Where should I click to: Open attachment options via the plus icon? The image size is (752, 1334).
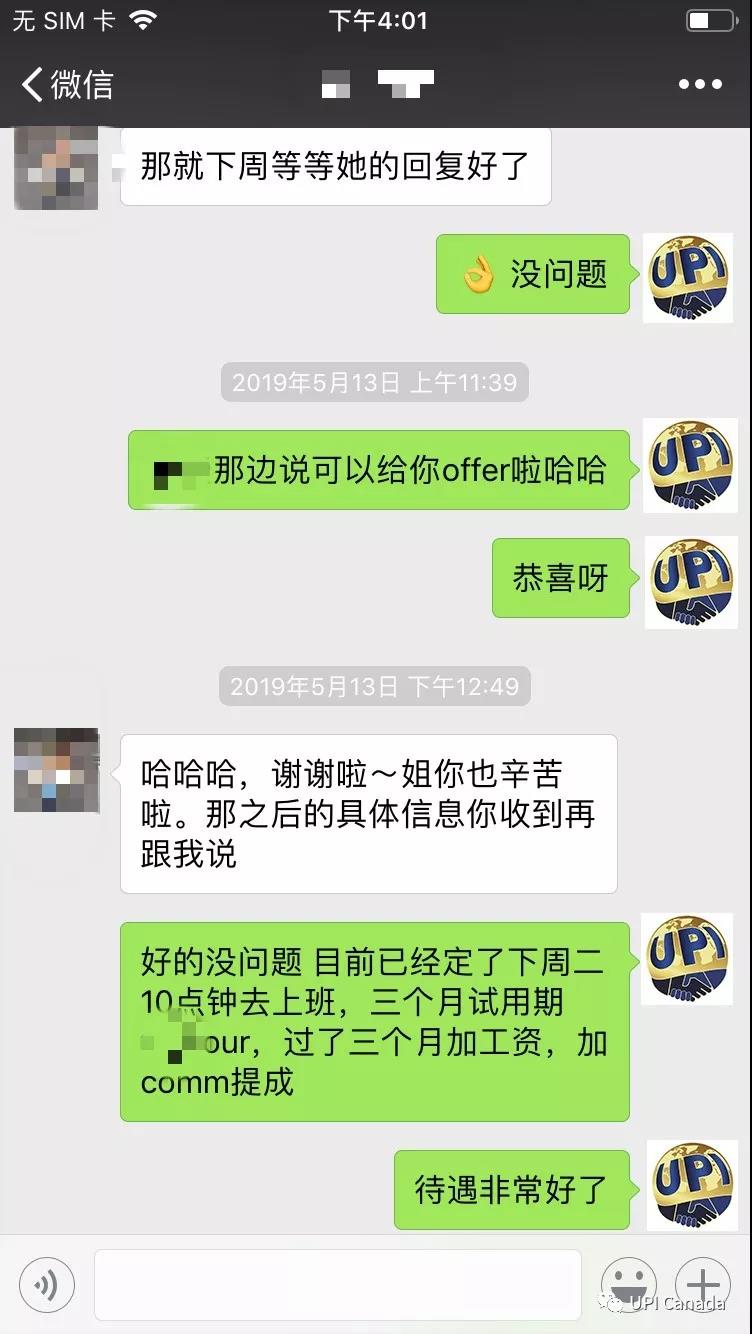pos(703,1285)
